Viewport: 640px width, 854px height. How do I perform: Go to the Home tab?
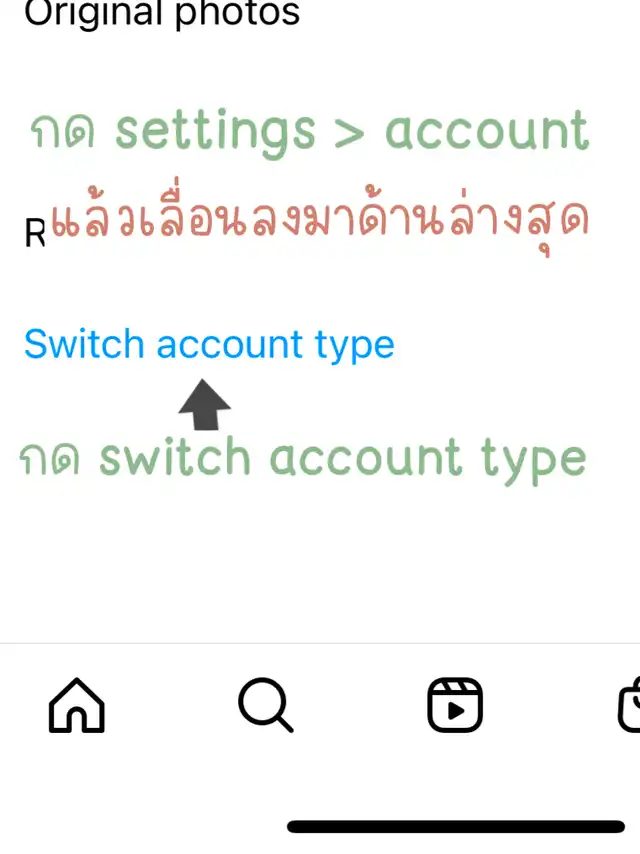coord(77,705)
